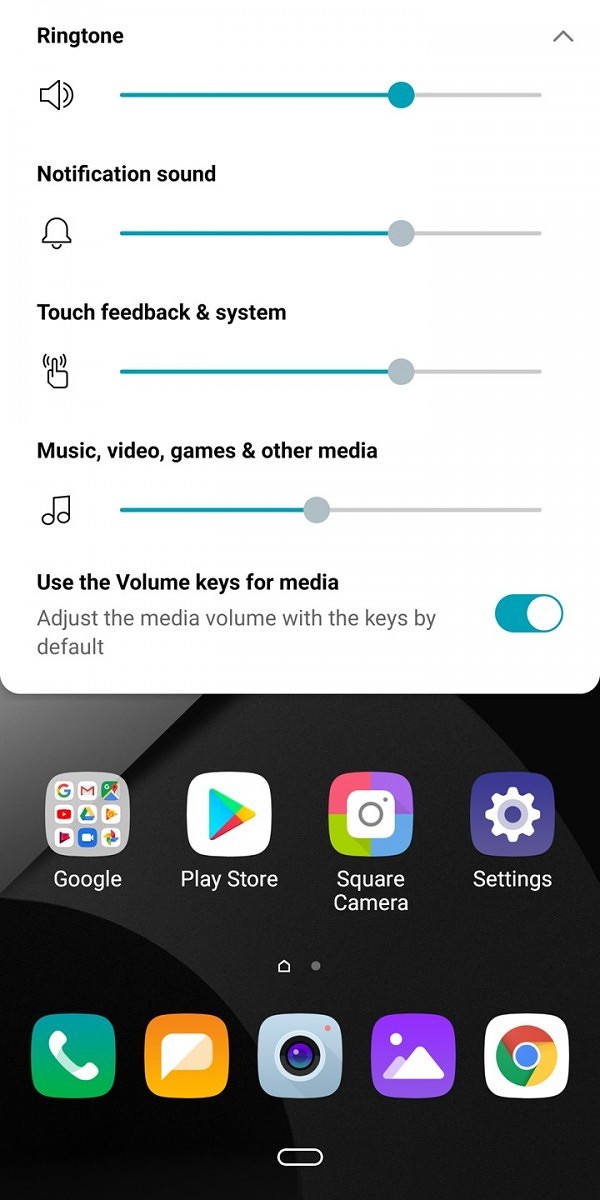The width and height of the screenshot is (600, 1200).
Task: Open the Gallery app in the dock
Action: [413, 1056]
